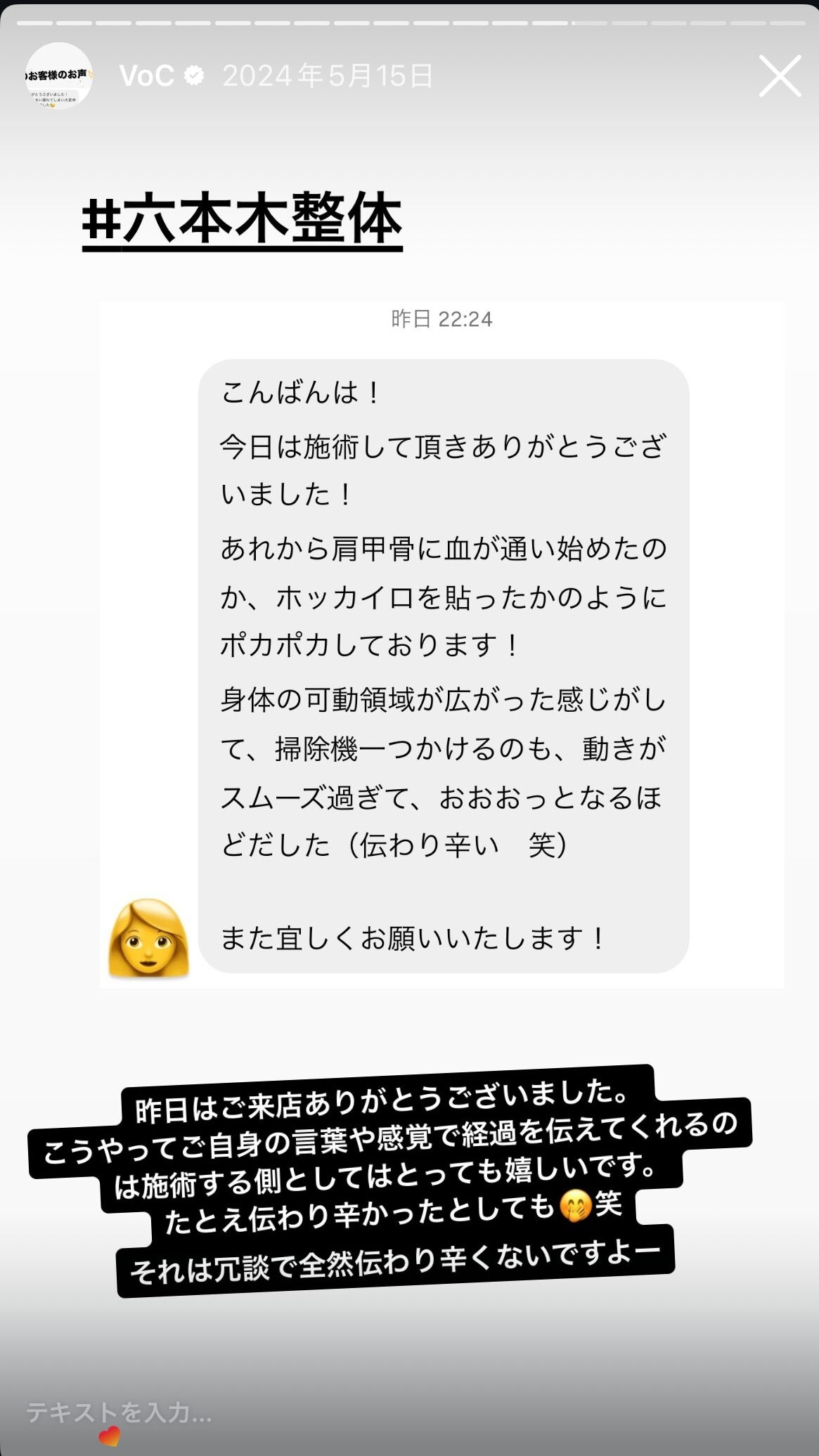Send a heart reaction
Screen dimensions: 819x1456
tap(109, 1436)
